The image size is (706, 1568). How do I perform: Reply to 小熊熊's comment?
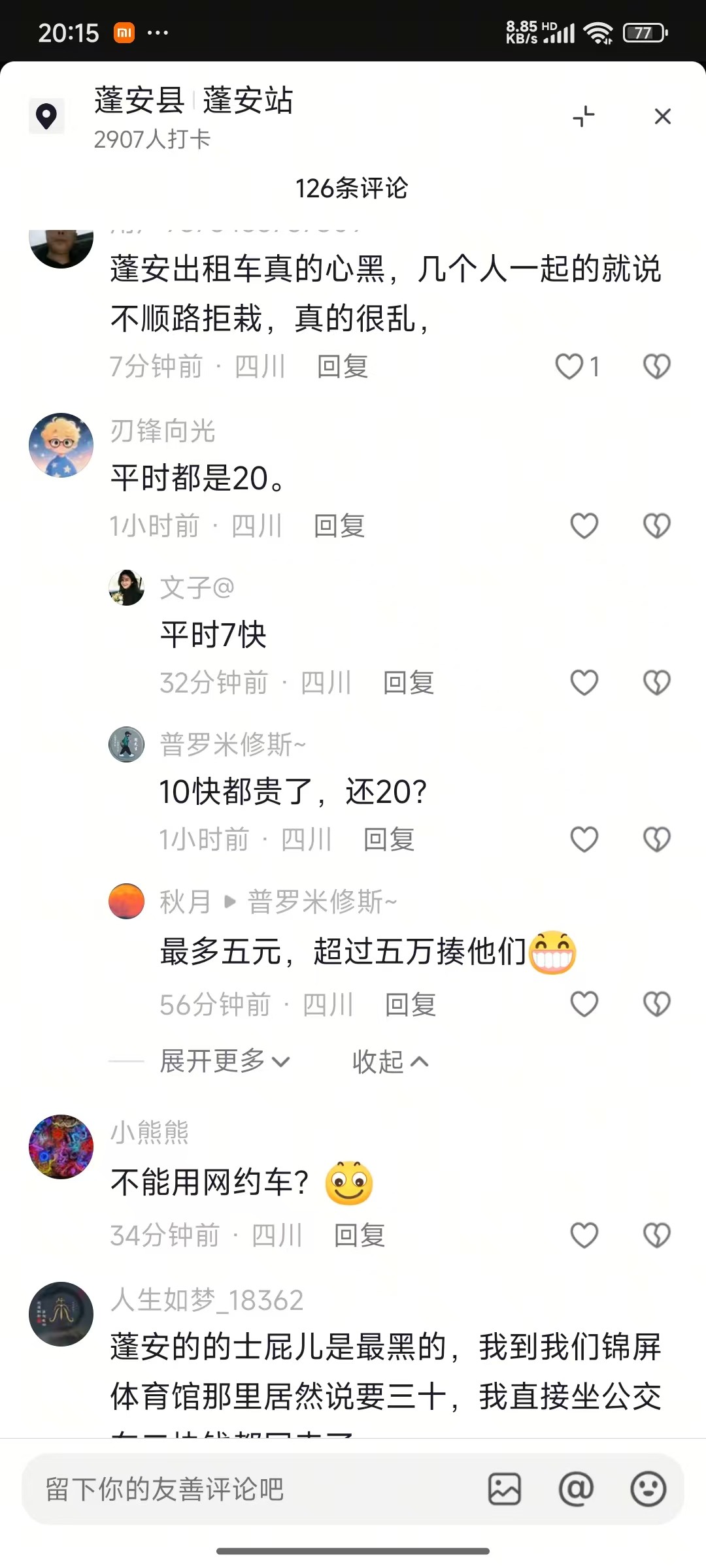pyautogui.click(x=360, y=1235)
